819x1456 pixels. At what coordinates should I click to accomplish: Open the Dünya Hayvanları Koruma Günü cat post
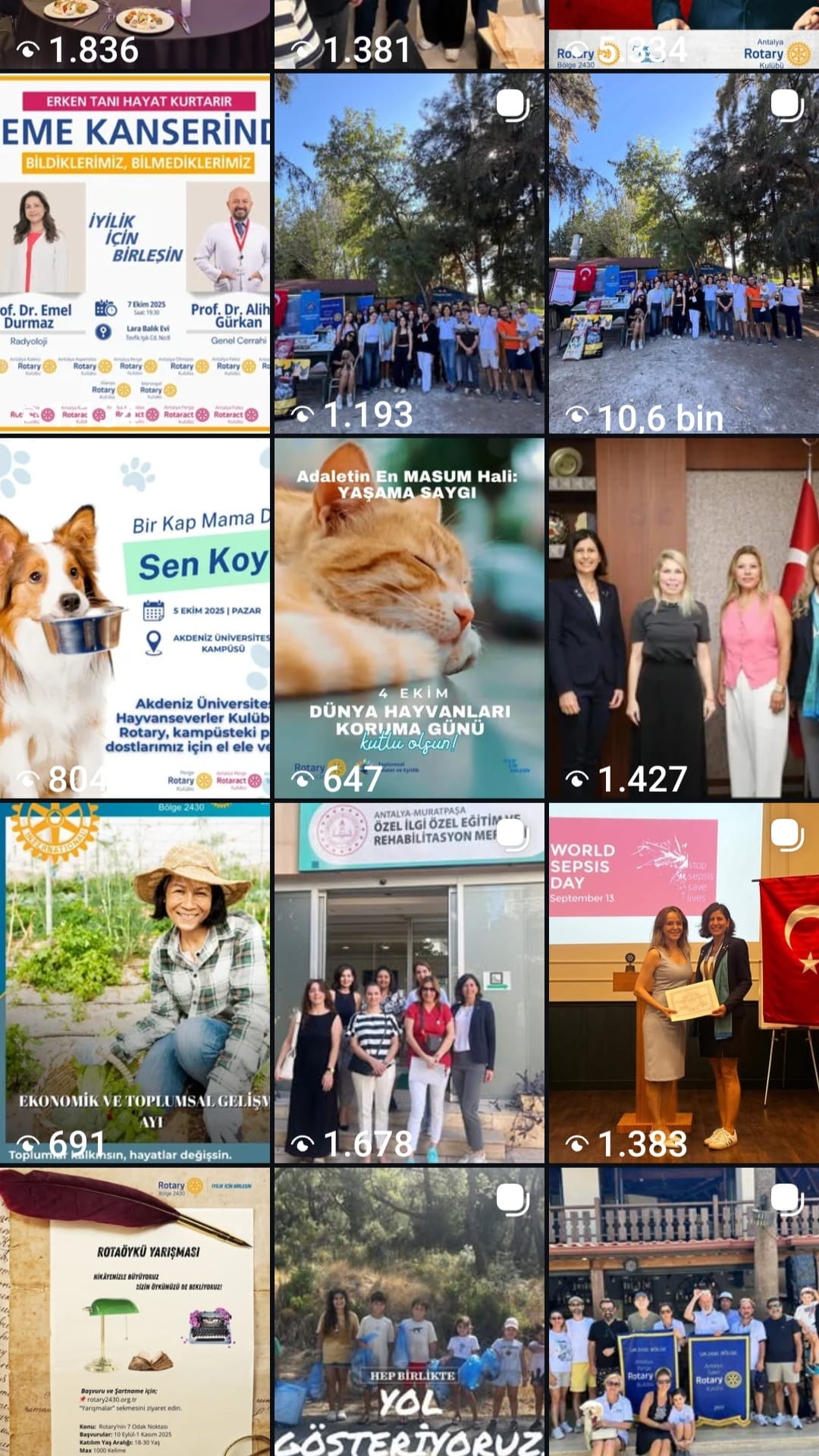[409, 618]
